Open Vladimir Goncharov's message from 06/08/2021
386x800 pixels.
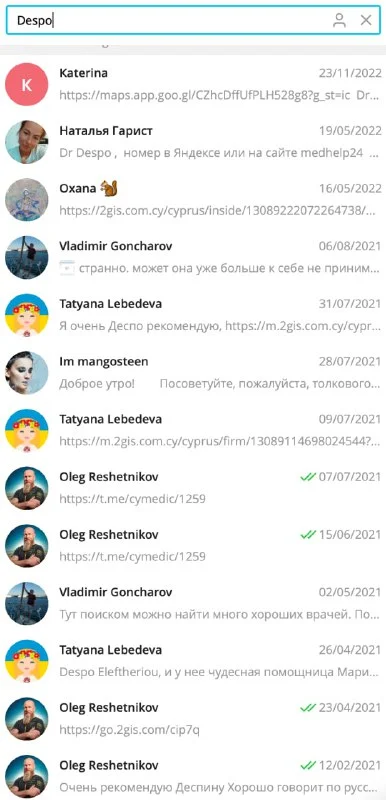tap(193, 257)
